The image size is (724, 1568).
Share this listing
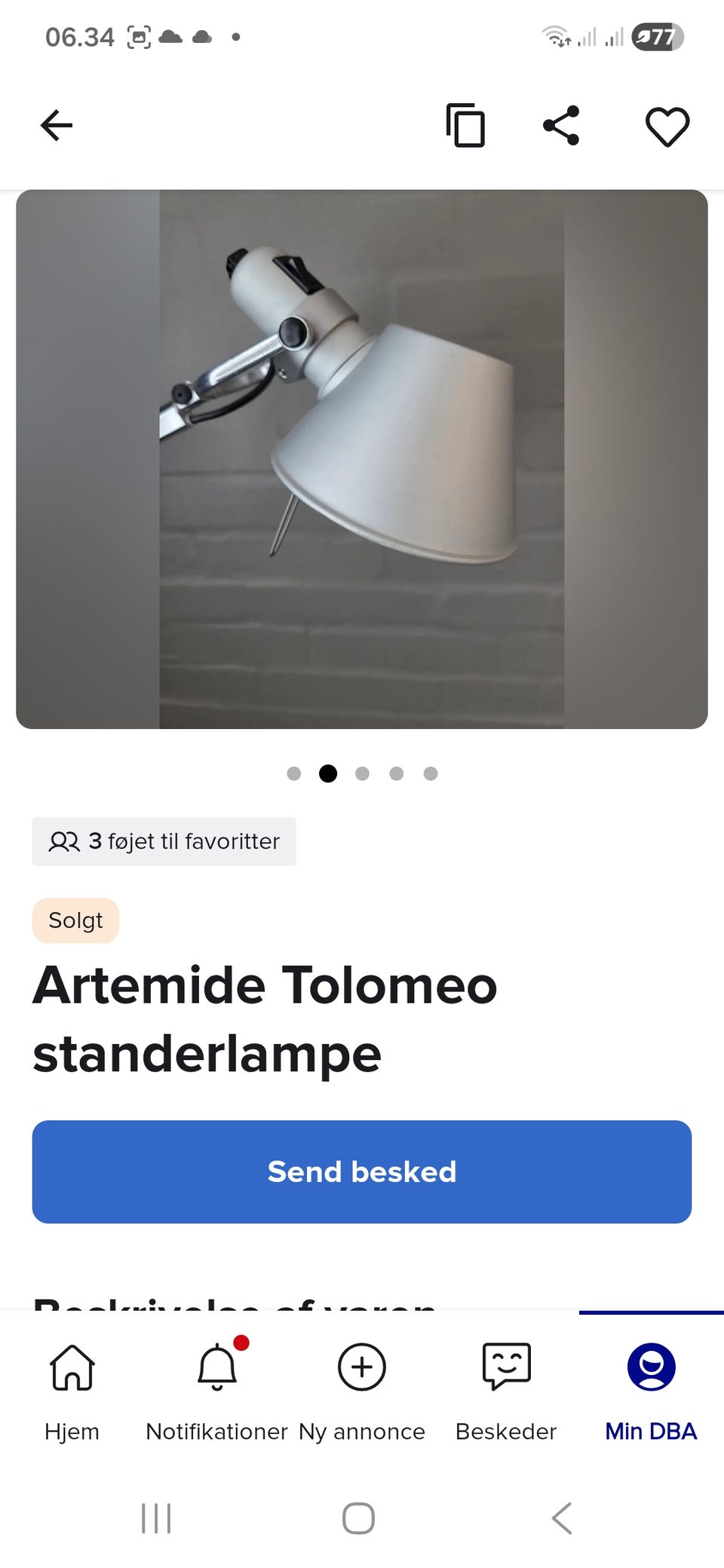pos(562,126)
